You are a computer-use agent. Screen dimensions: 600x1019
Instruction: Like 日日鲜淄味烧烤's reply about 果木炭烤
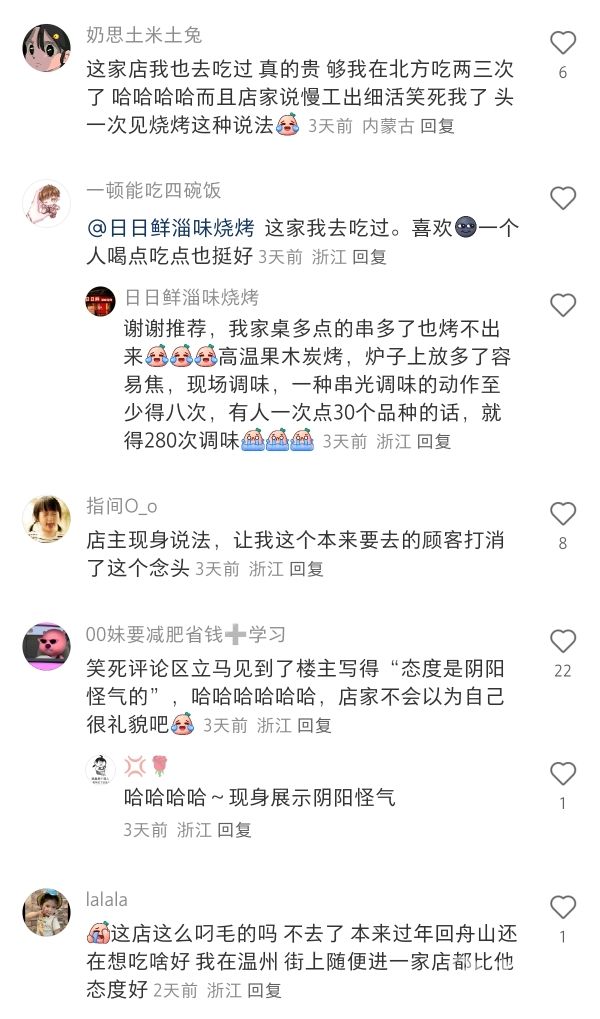coord(563,305)
